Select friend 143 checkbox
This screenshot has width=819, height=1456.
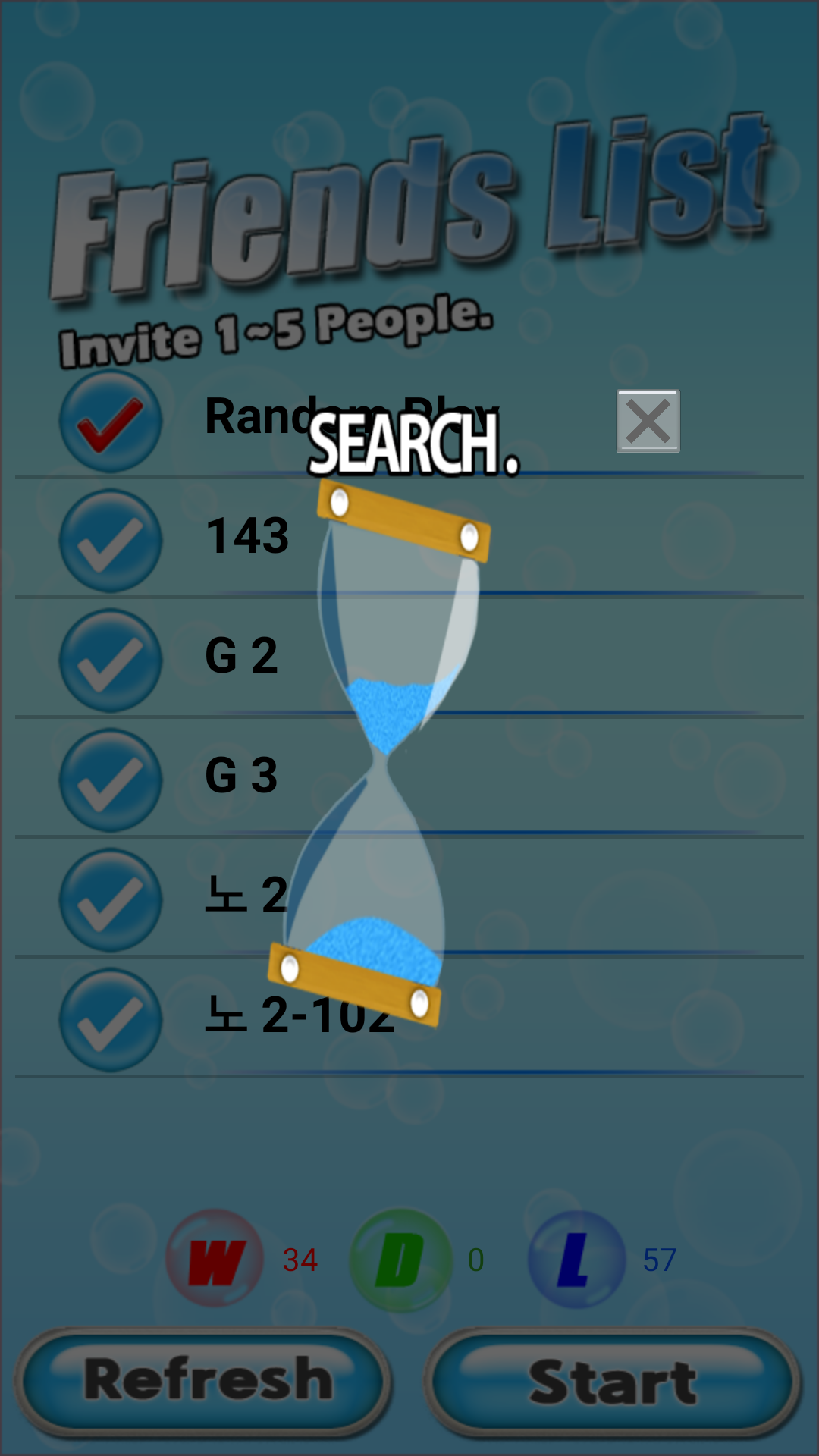point(111,541)
